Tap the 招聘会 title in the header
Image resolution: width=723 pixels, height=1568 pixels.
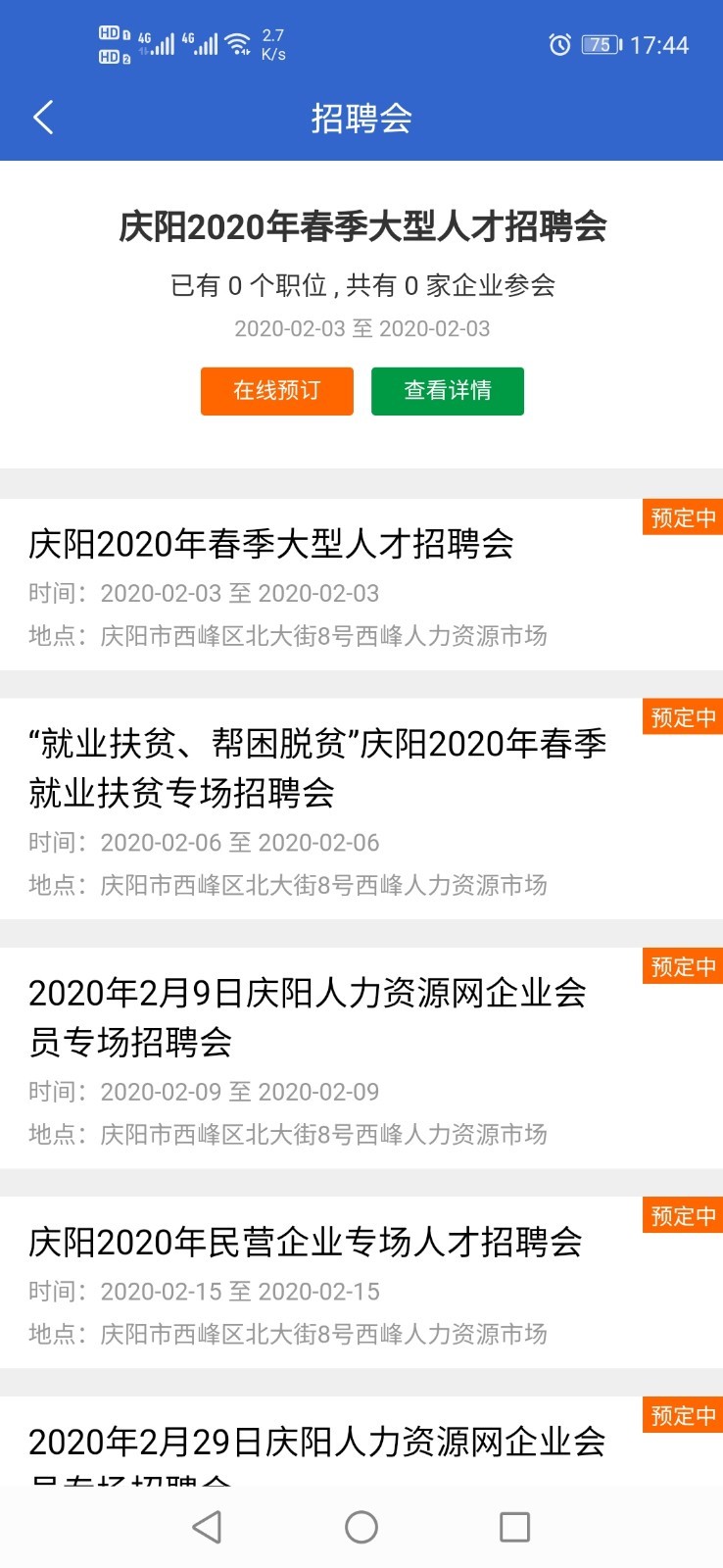361,116
